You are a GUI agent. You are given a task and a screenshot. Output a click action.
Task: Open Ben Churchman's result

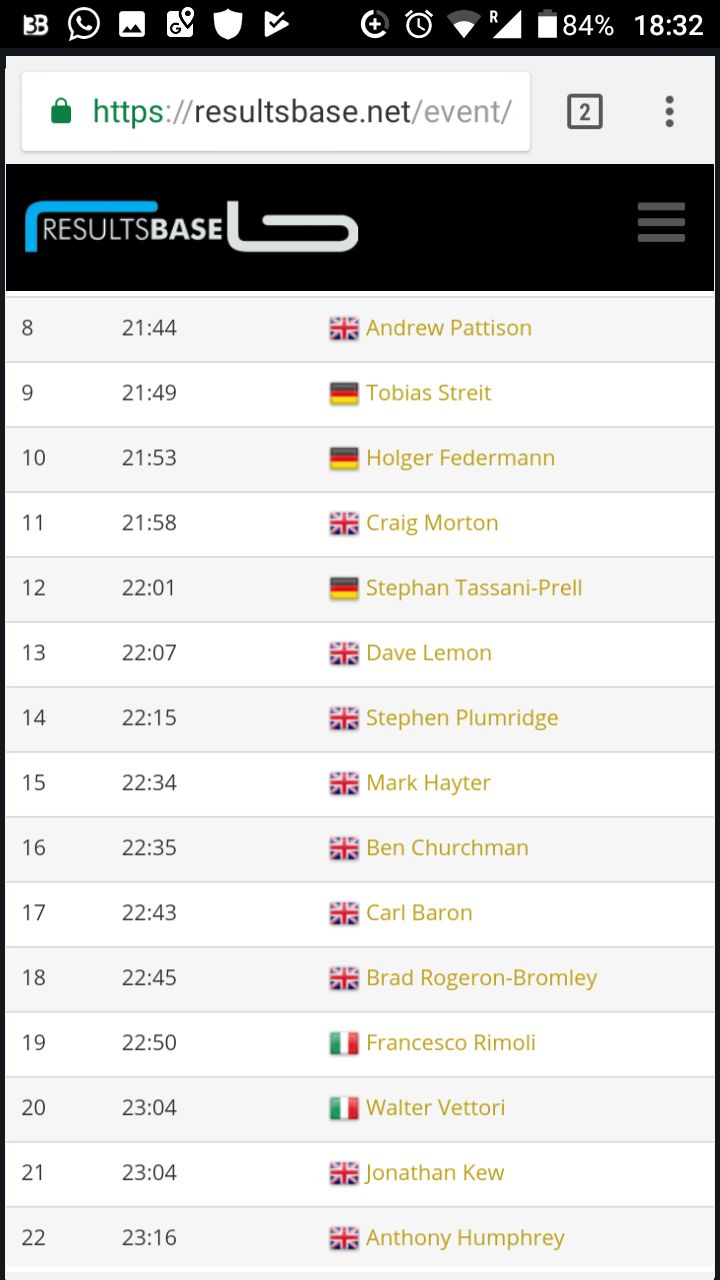[447, 848]
